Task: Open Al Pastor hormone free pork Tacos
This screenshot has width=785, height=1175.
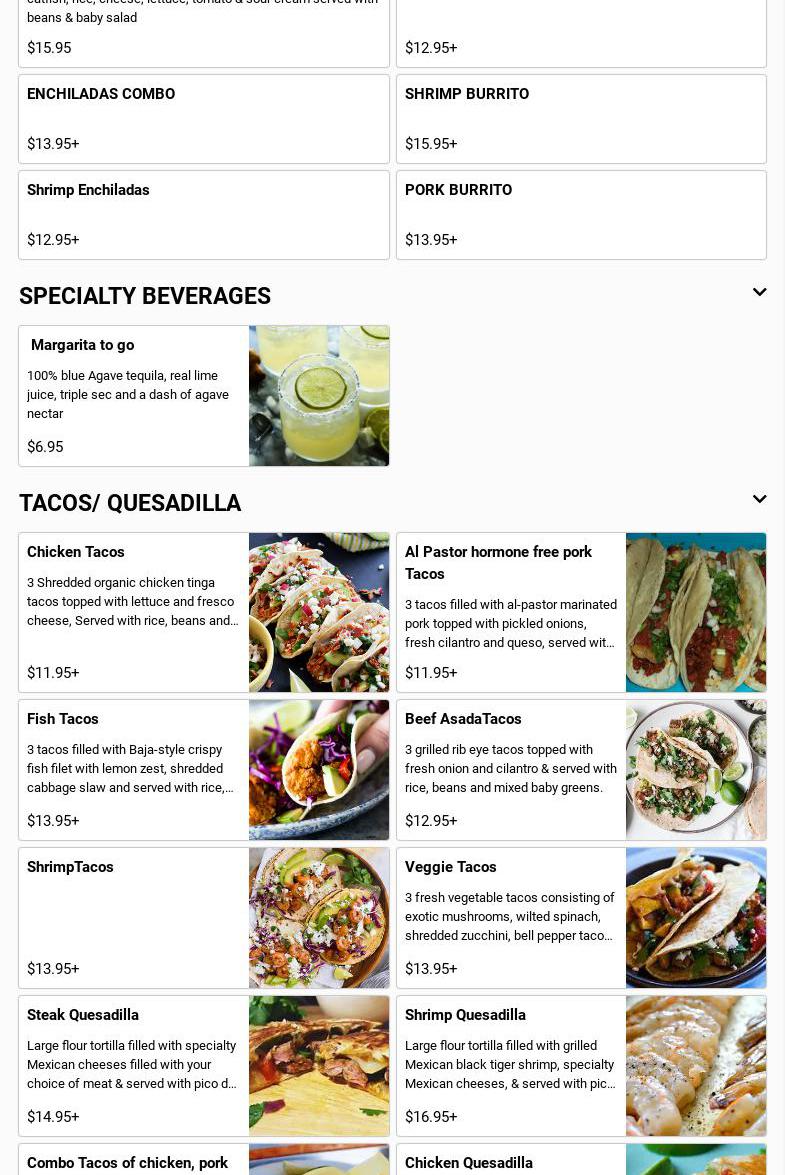Action: coord(581,612)
